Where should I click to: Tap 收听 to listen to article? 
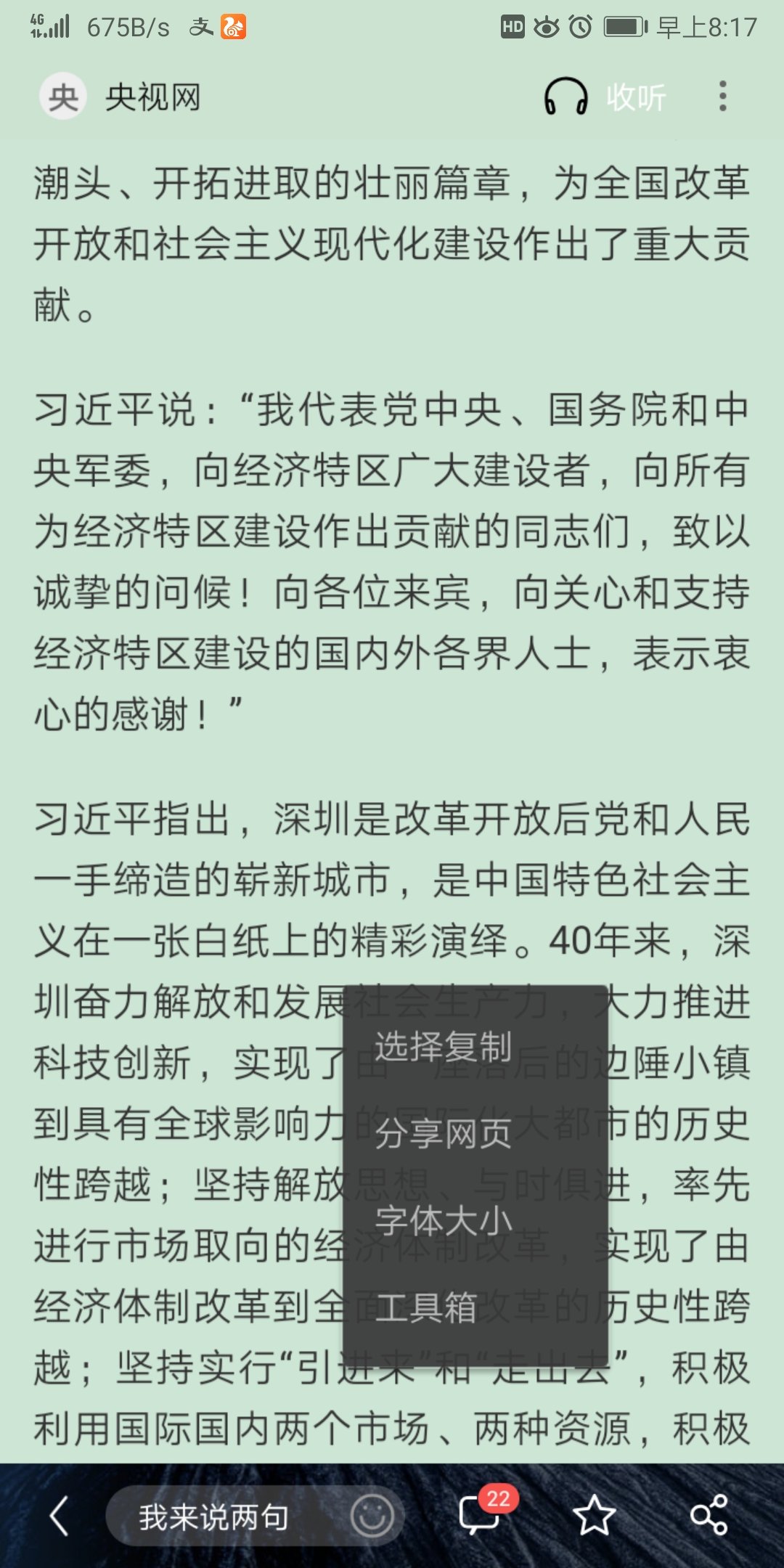coord(605,97)
